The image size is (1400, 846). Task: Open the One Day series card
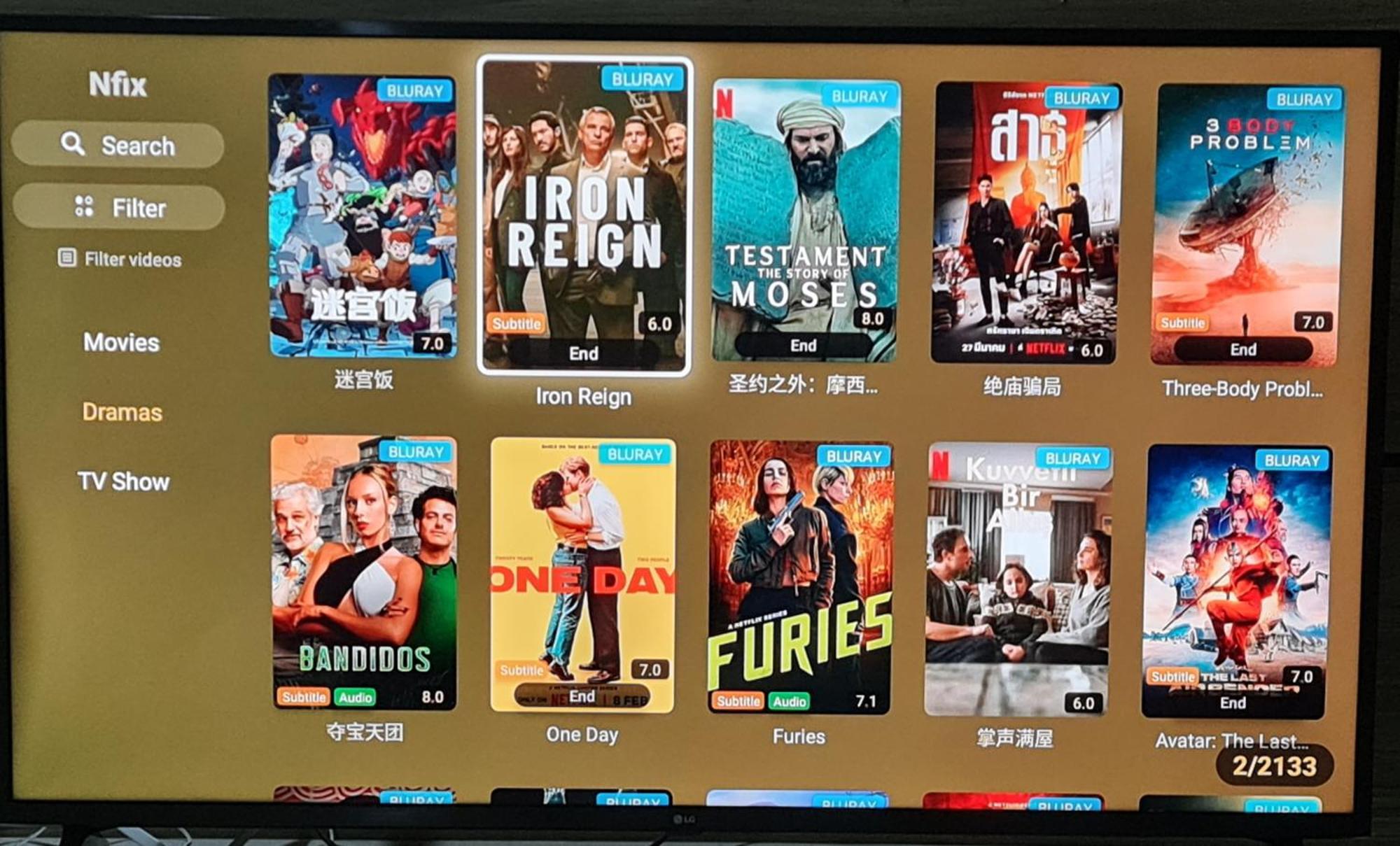coord(582,575)
